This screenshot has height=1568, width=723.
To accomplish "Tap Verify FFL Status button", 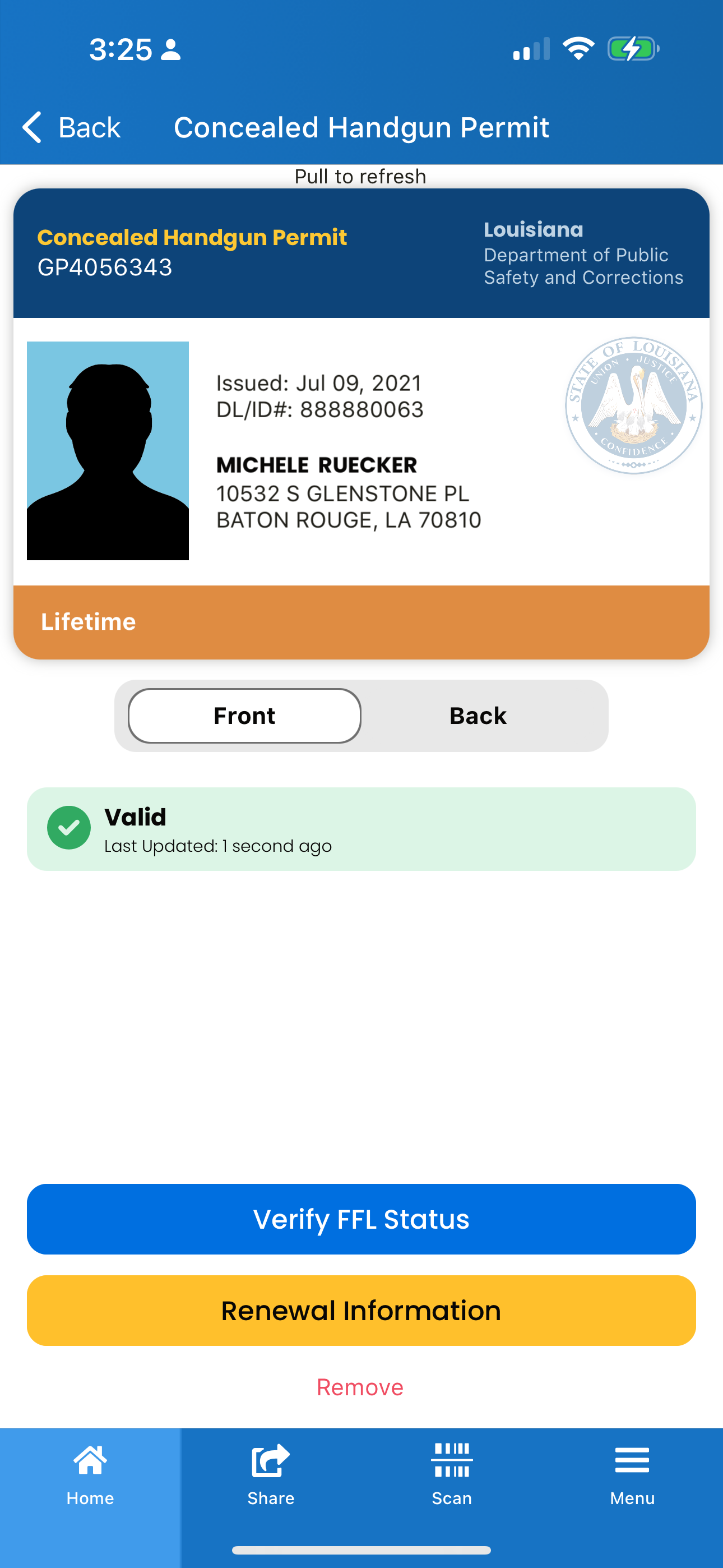I will (361, 1219).
